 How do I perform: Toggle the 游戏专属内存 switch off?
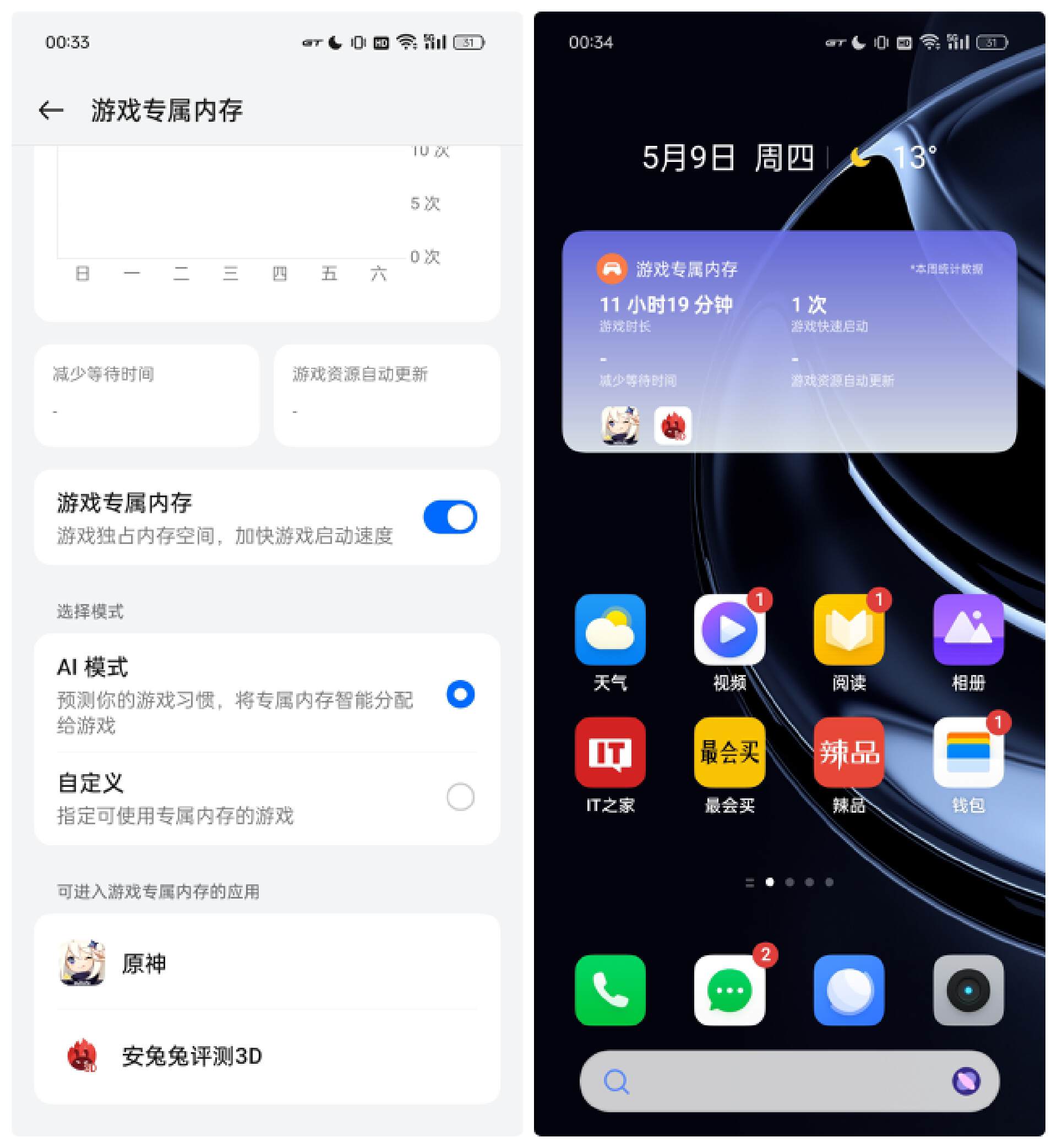click(450, 516)
